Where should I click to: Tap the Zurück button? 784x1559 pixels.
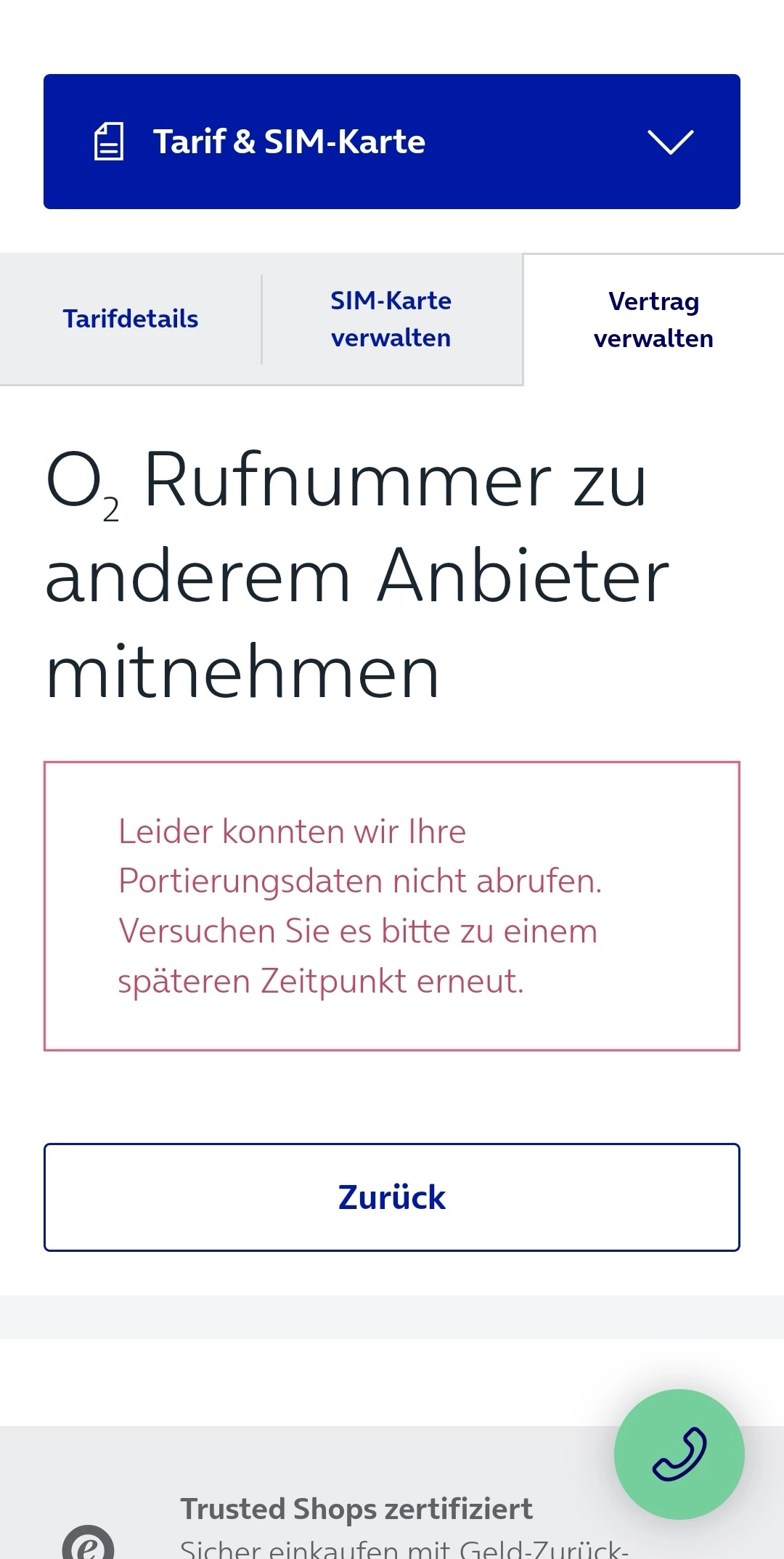pos(392,1197)
